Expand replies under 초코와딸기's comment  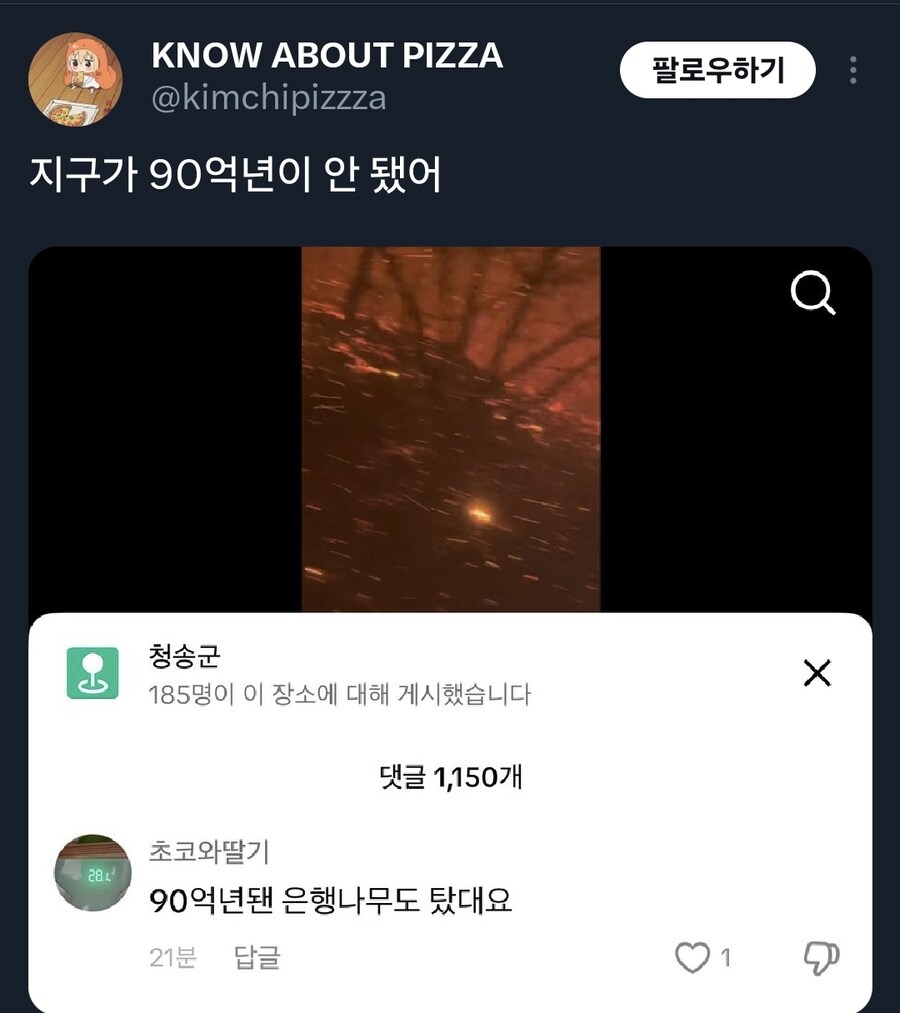(255, 958)
